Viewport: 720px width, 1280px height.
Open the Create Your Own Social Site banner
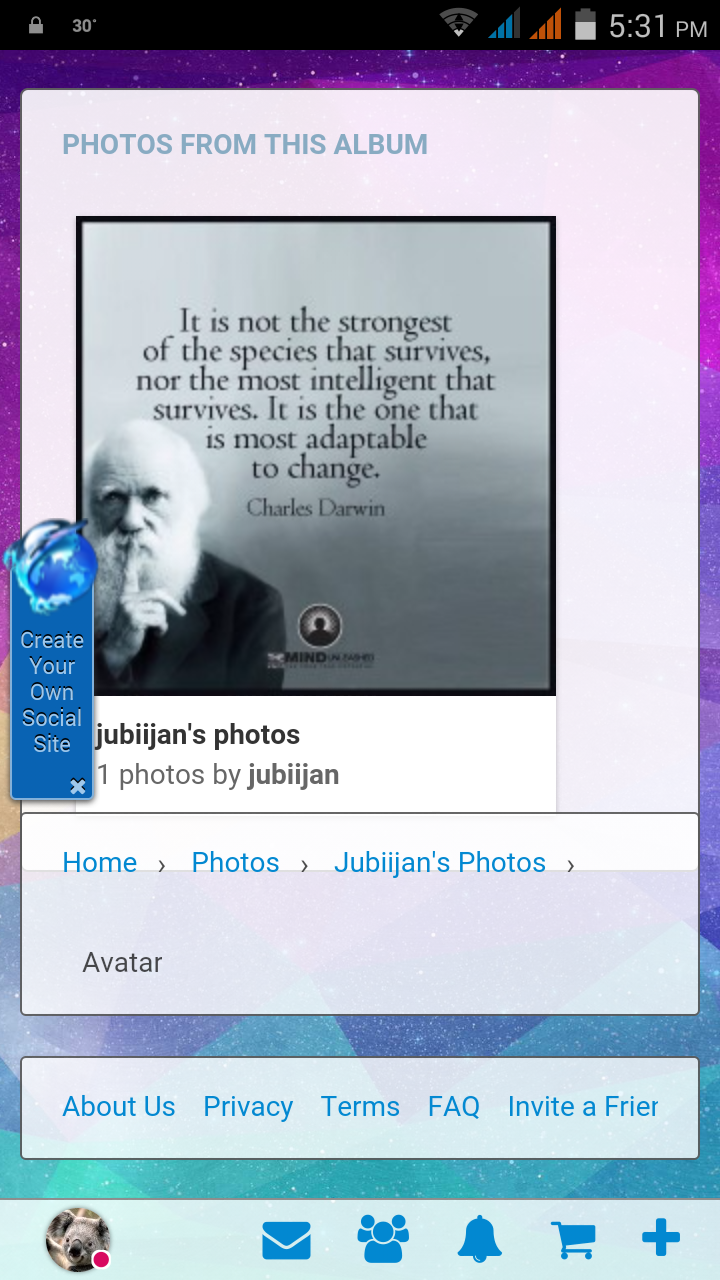click(52, 690)
